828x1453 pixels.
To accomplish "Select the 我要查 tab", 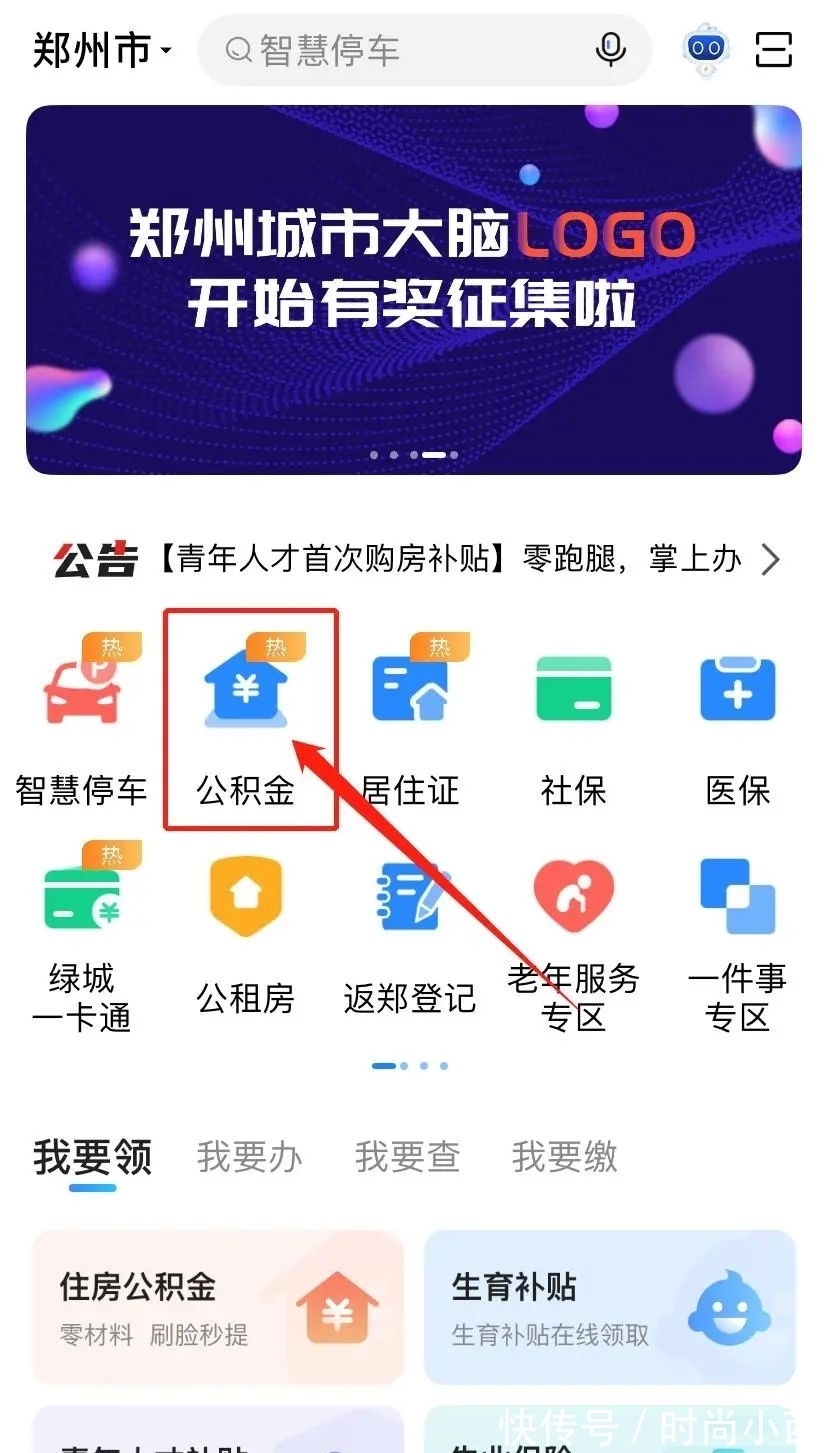I will pyautogui.click(x=407, y=1157).
